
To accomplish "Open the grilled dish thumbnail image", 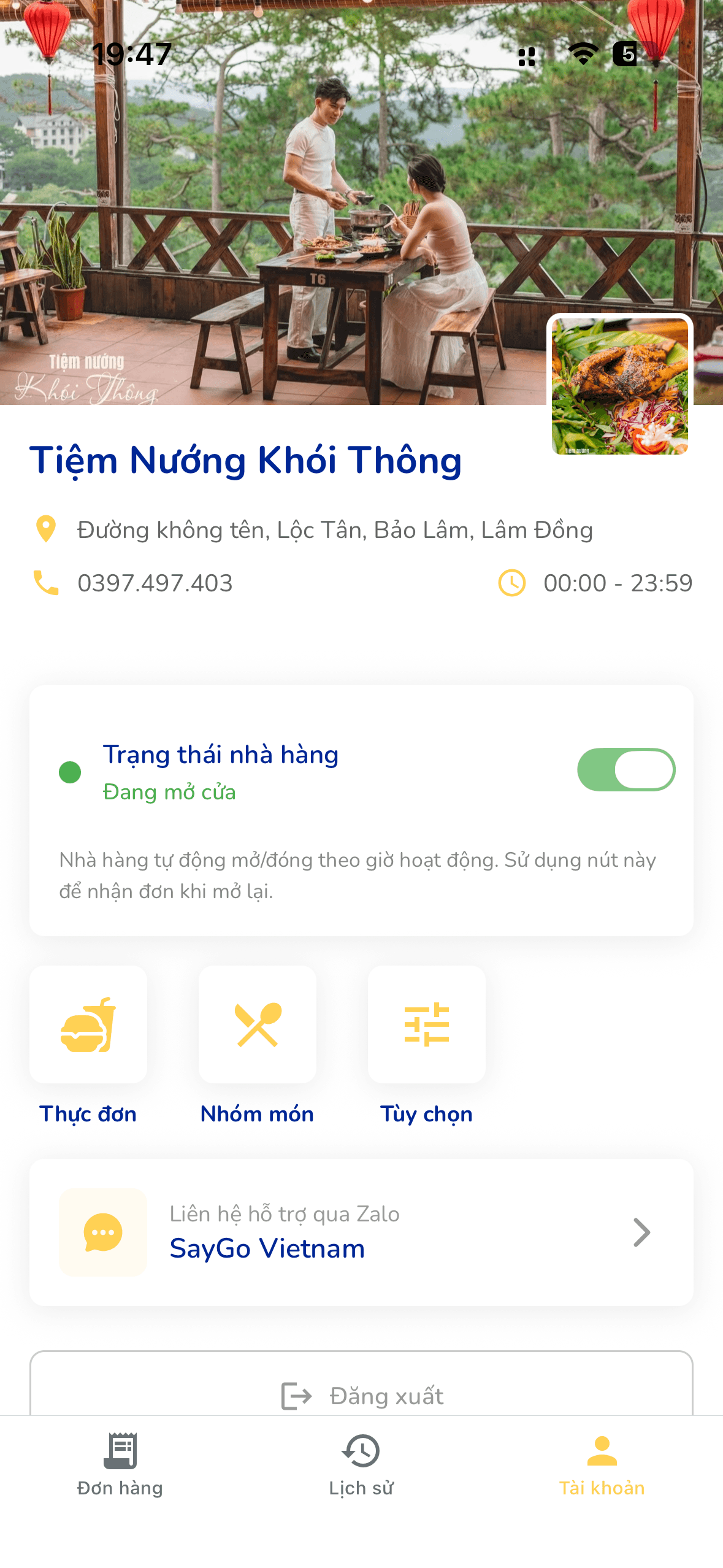I will click(x=620, y=387).
